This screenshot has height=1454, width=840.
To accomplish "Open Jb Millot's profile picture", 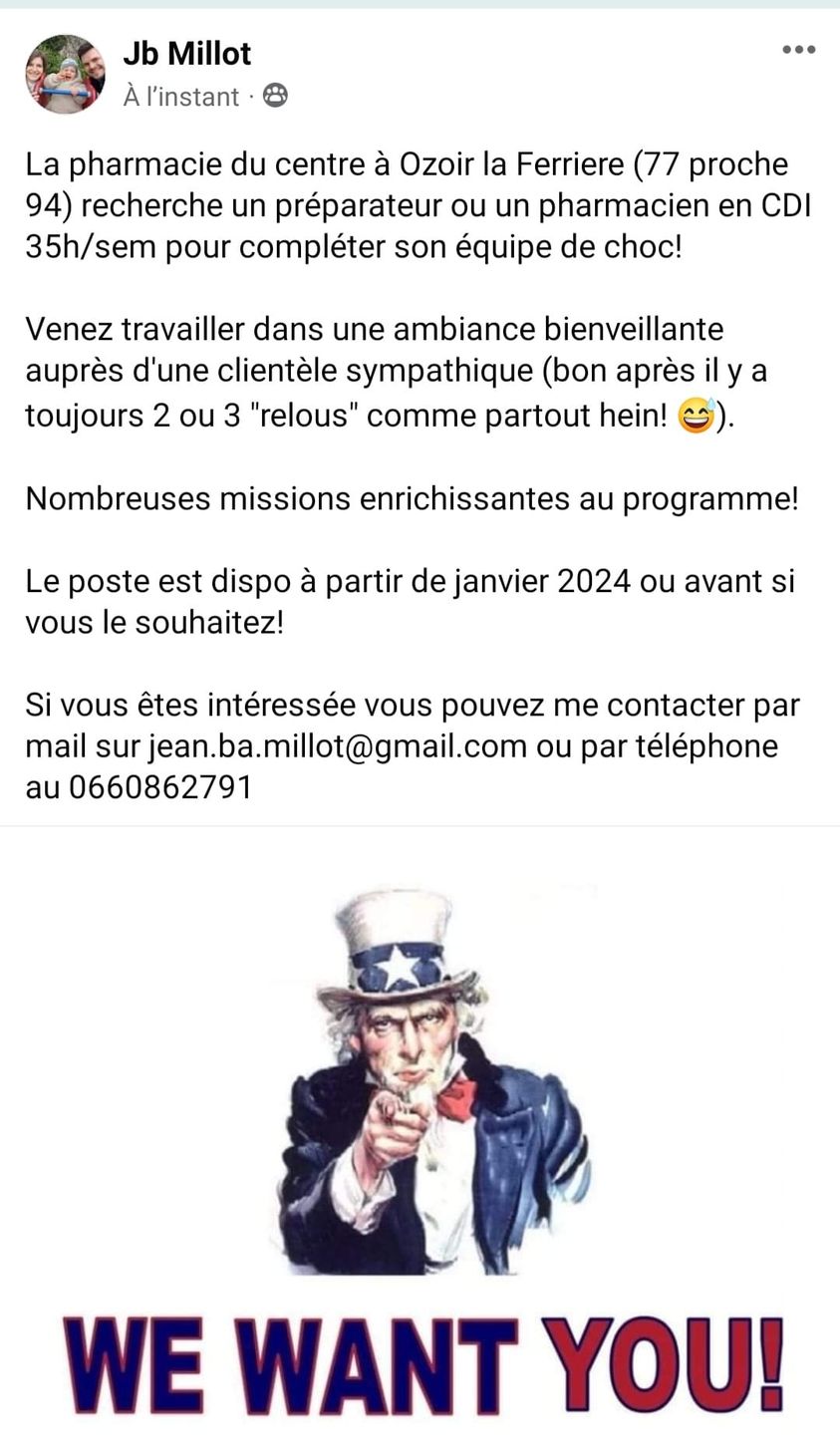I will pyautogui.click(x=65, y=74).
